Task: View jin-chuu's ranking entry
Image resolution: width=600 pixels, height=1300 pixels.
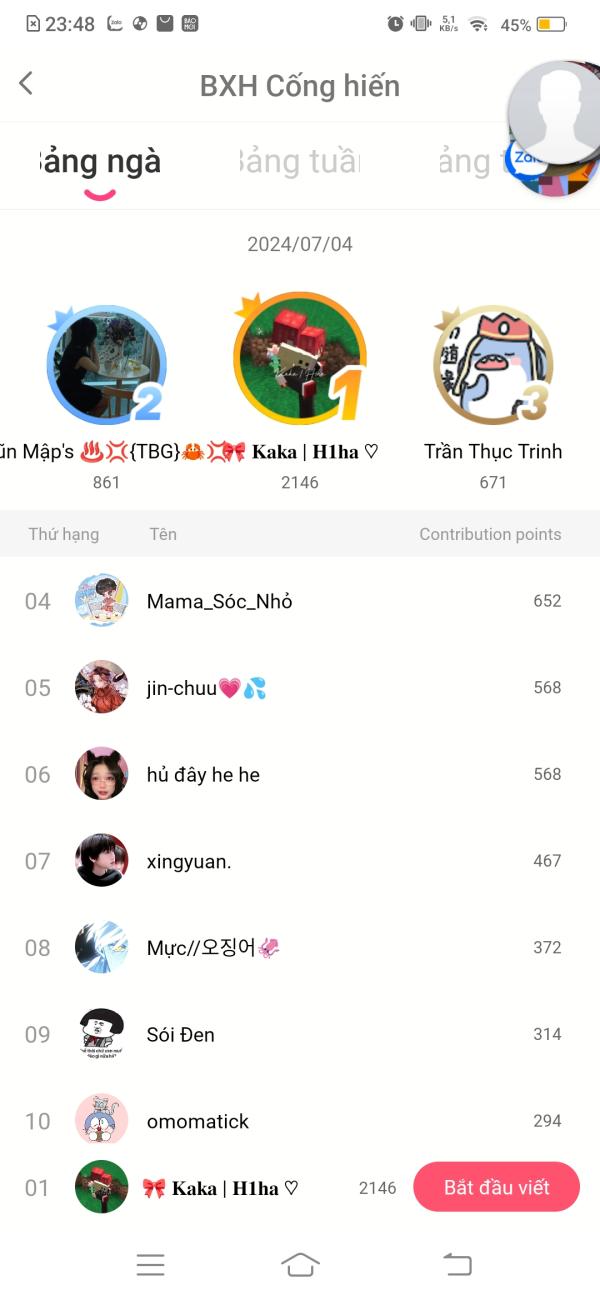Action: [x=300, y=688]
